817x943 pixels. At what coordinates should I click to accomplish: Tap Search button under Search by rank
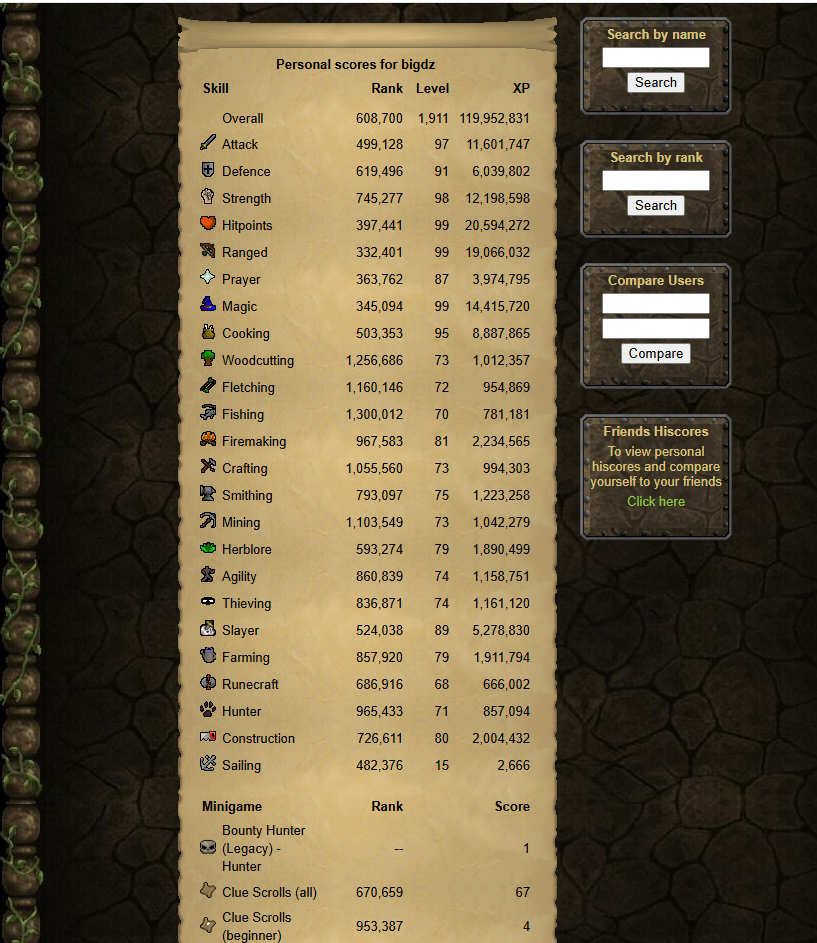click(x=655, y=205)
